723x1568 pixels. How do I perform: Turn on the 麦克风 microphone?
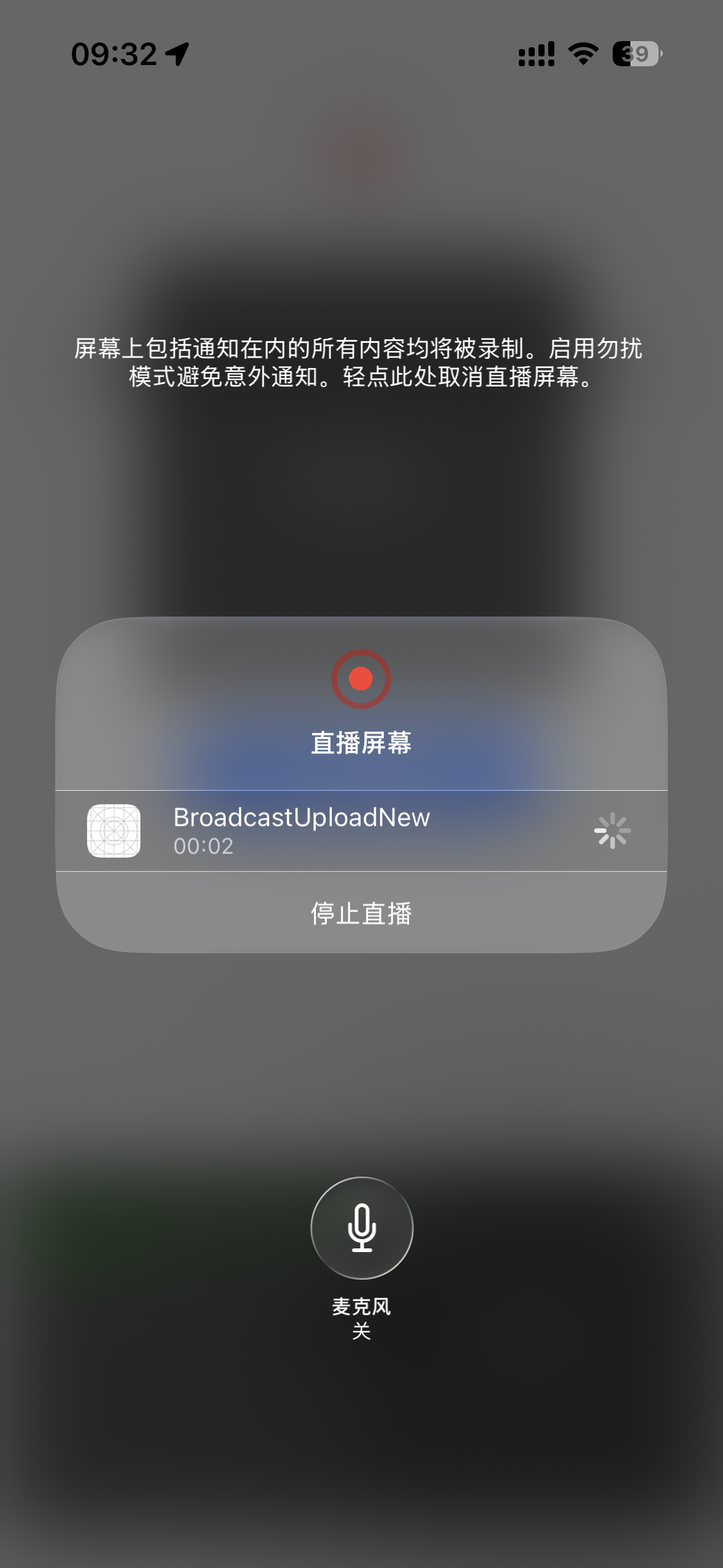(362, 1228)
